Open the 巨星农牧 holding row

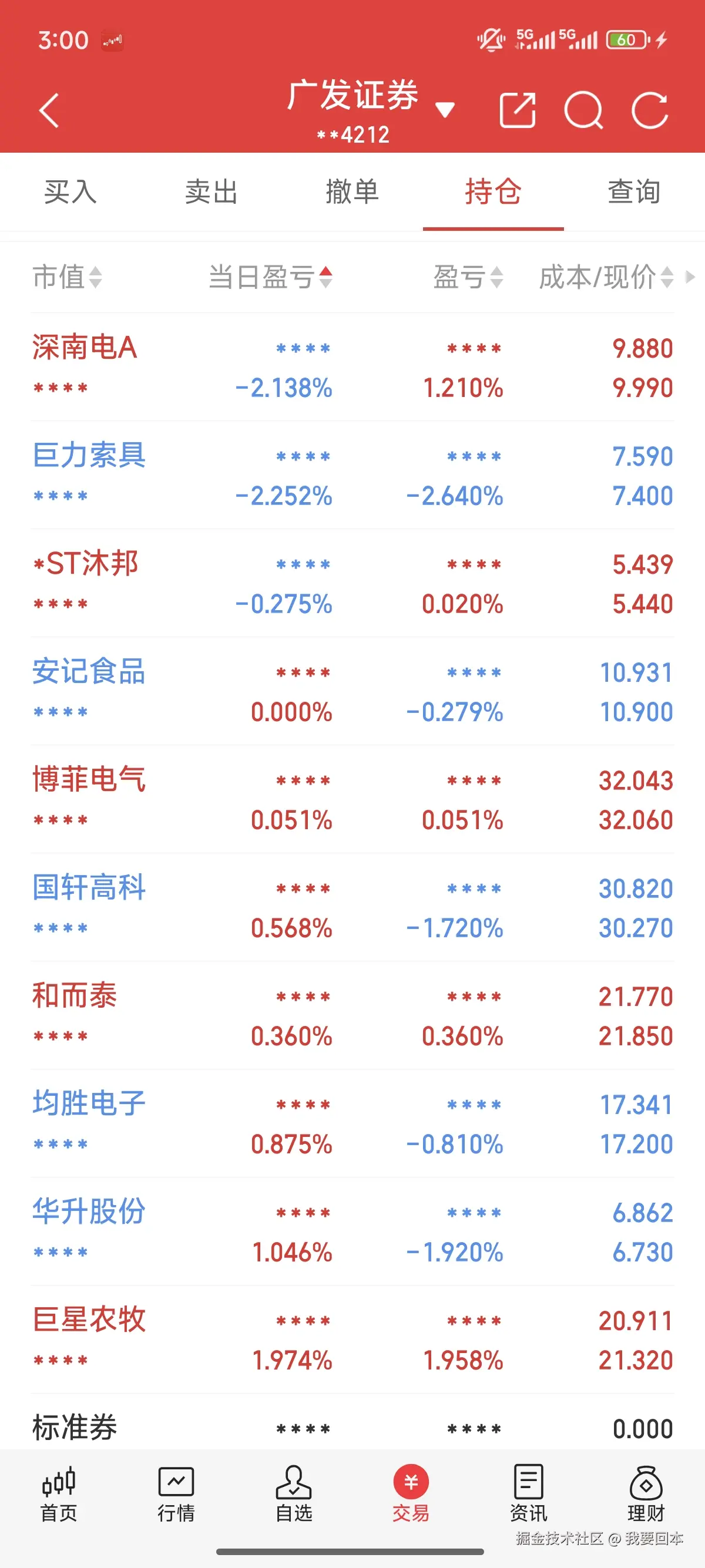pos(352,1339)
